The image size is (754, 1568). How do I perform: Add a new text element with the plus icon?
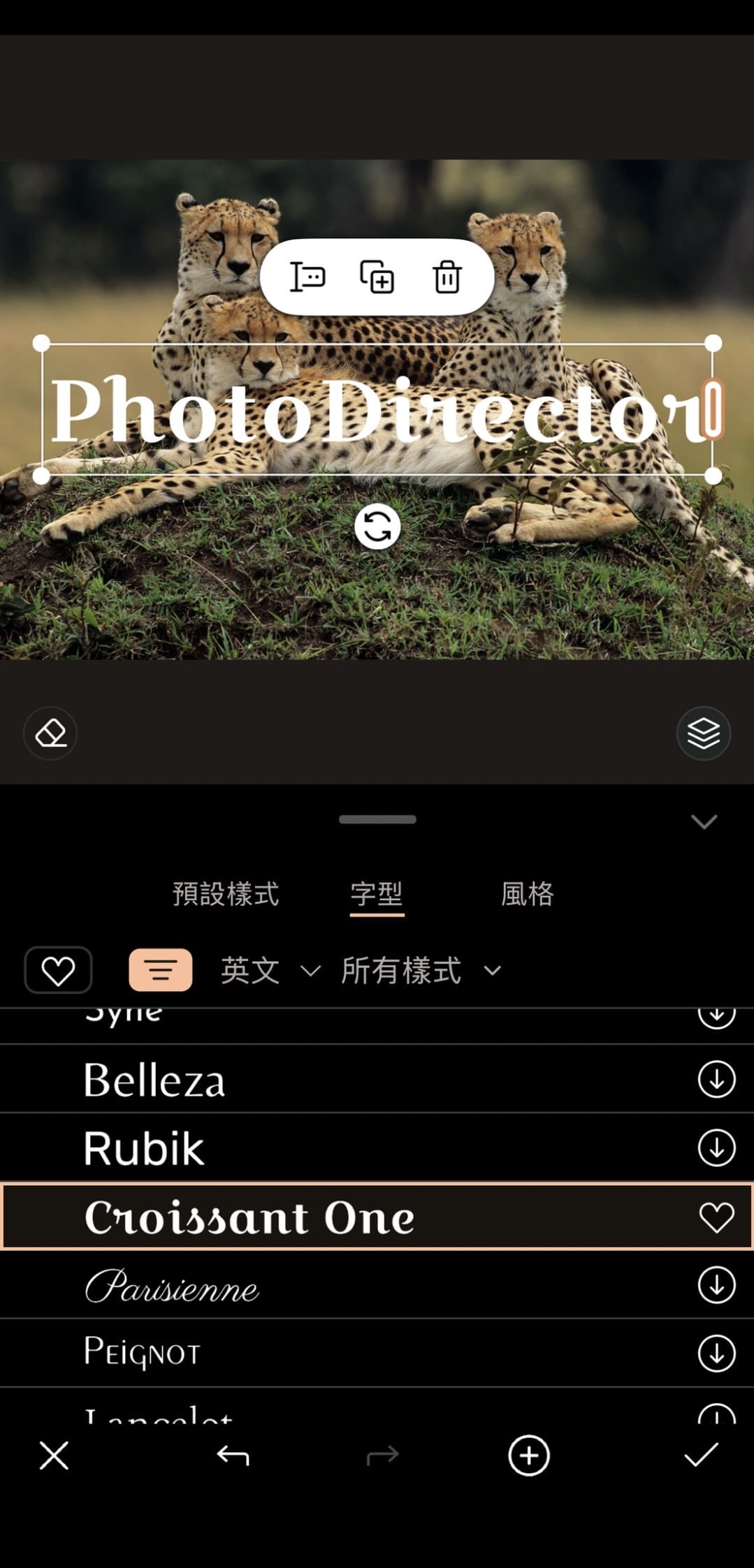[x=529, y=1456]
